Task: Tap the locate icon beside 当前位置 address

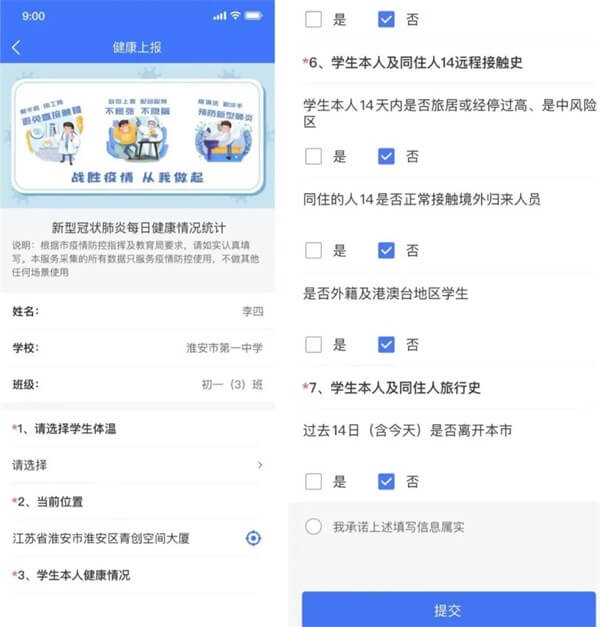Action: coord(253,538)
